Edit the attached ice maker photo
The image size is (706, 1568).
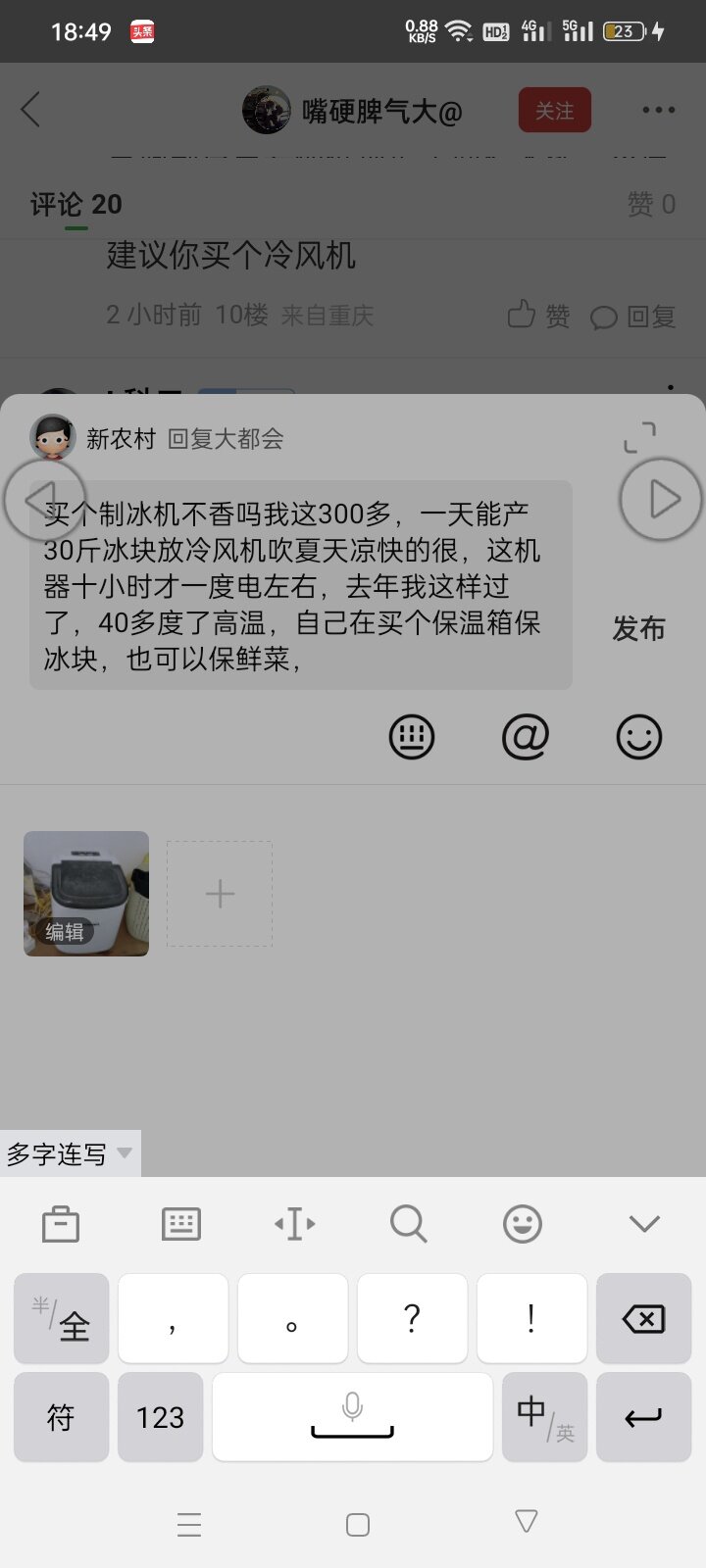click(65, 931)
